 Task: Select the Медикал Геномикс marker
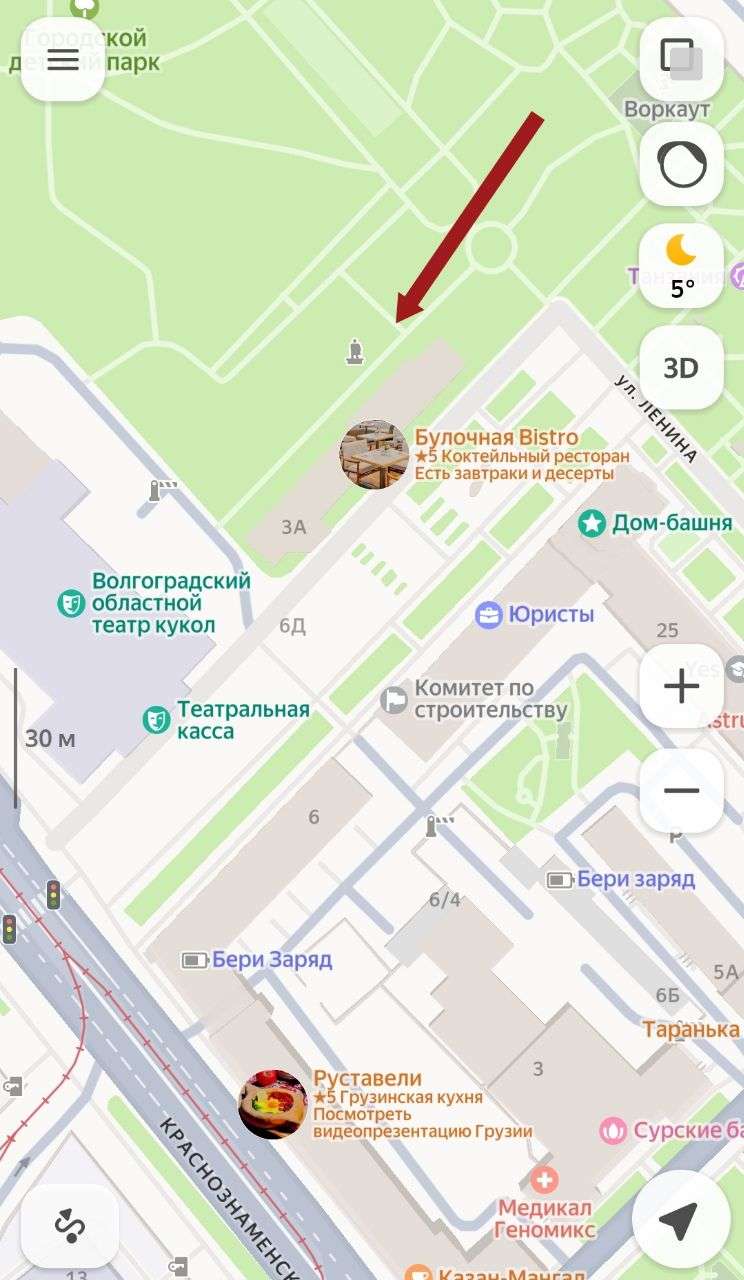click(544, 1181)
